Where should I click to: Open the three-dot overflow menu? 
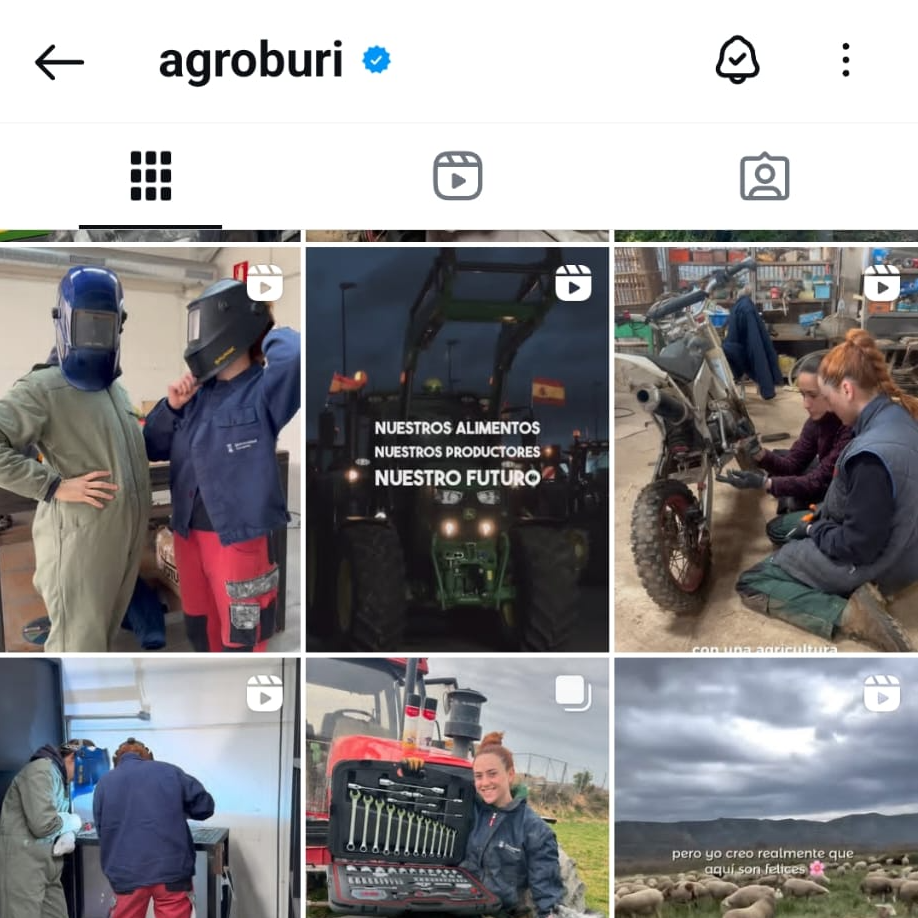coord(845,61)
